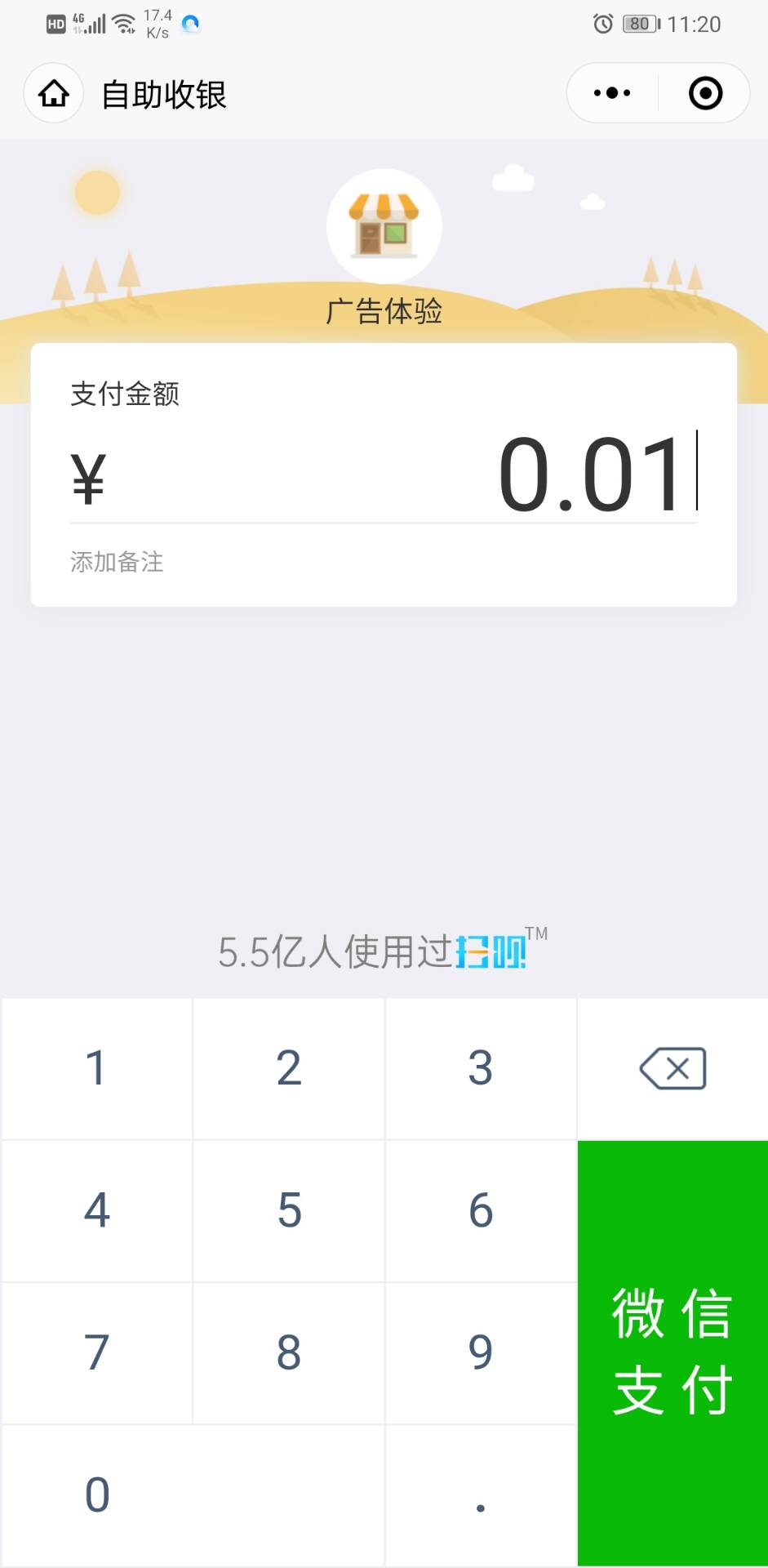Close the mini program via circle icon
Image resolution: width=768 pixels, height=1568 pixels.
tap(705, 93)
